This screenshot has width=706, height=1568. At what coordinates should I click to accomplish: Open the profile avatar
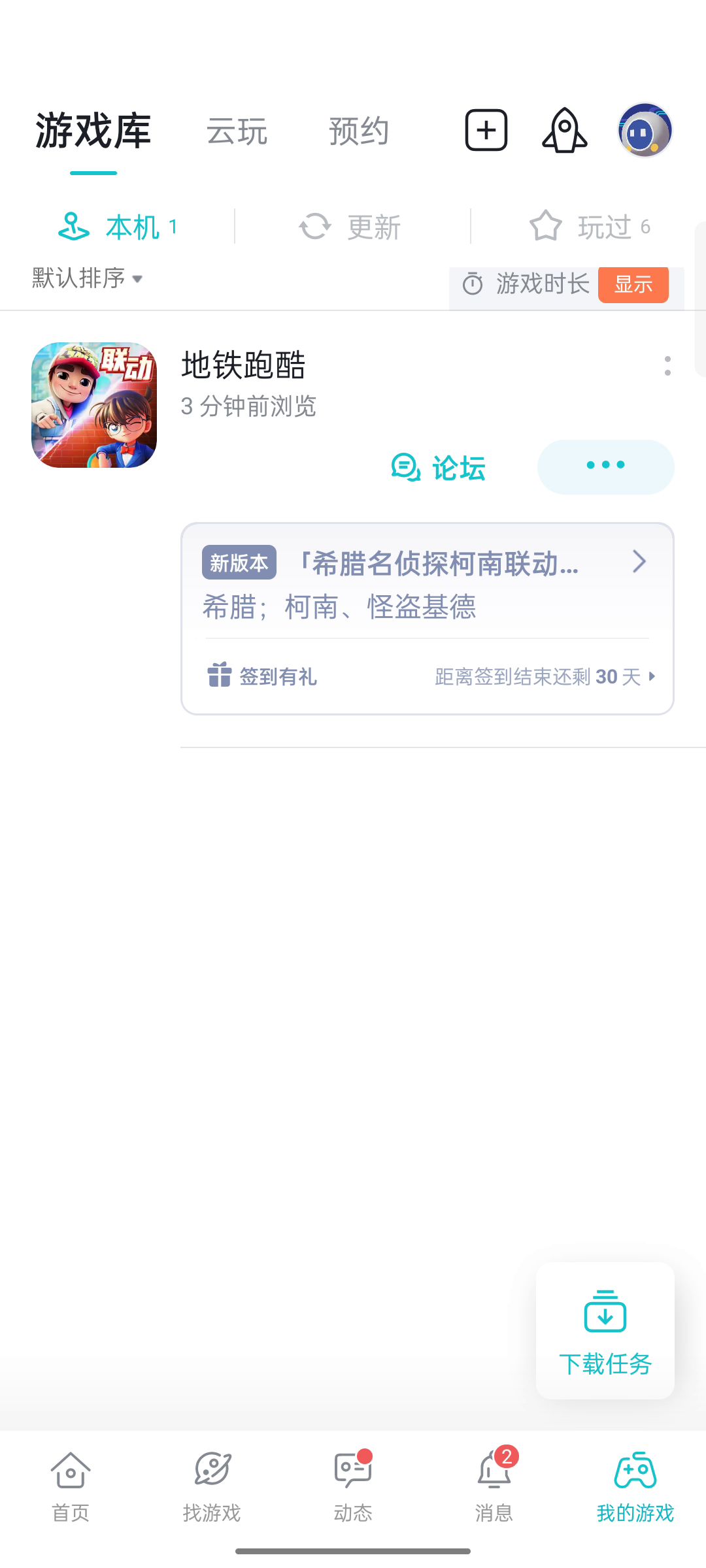pyautogui.click(x=645, y=130)
